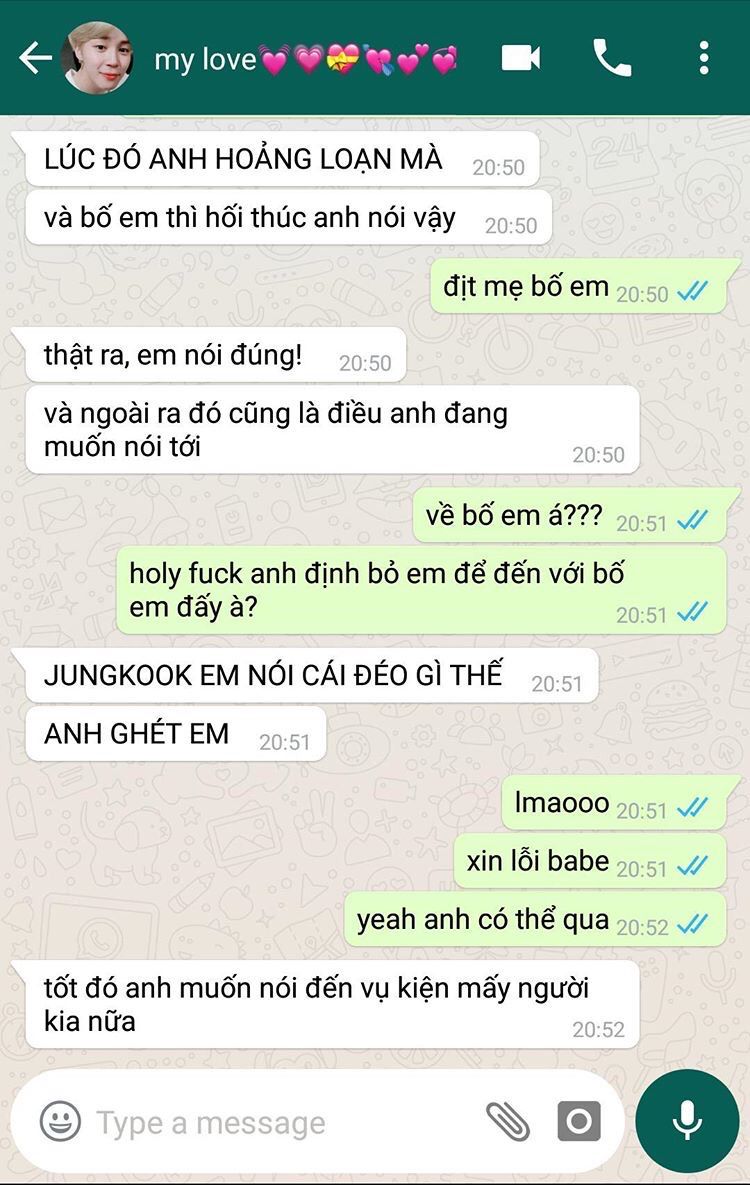Start a video call
750x1185 pixels.
[x=521, y=58]
